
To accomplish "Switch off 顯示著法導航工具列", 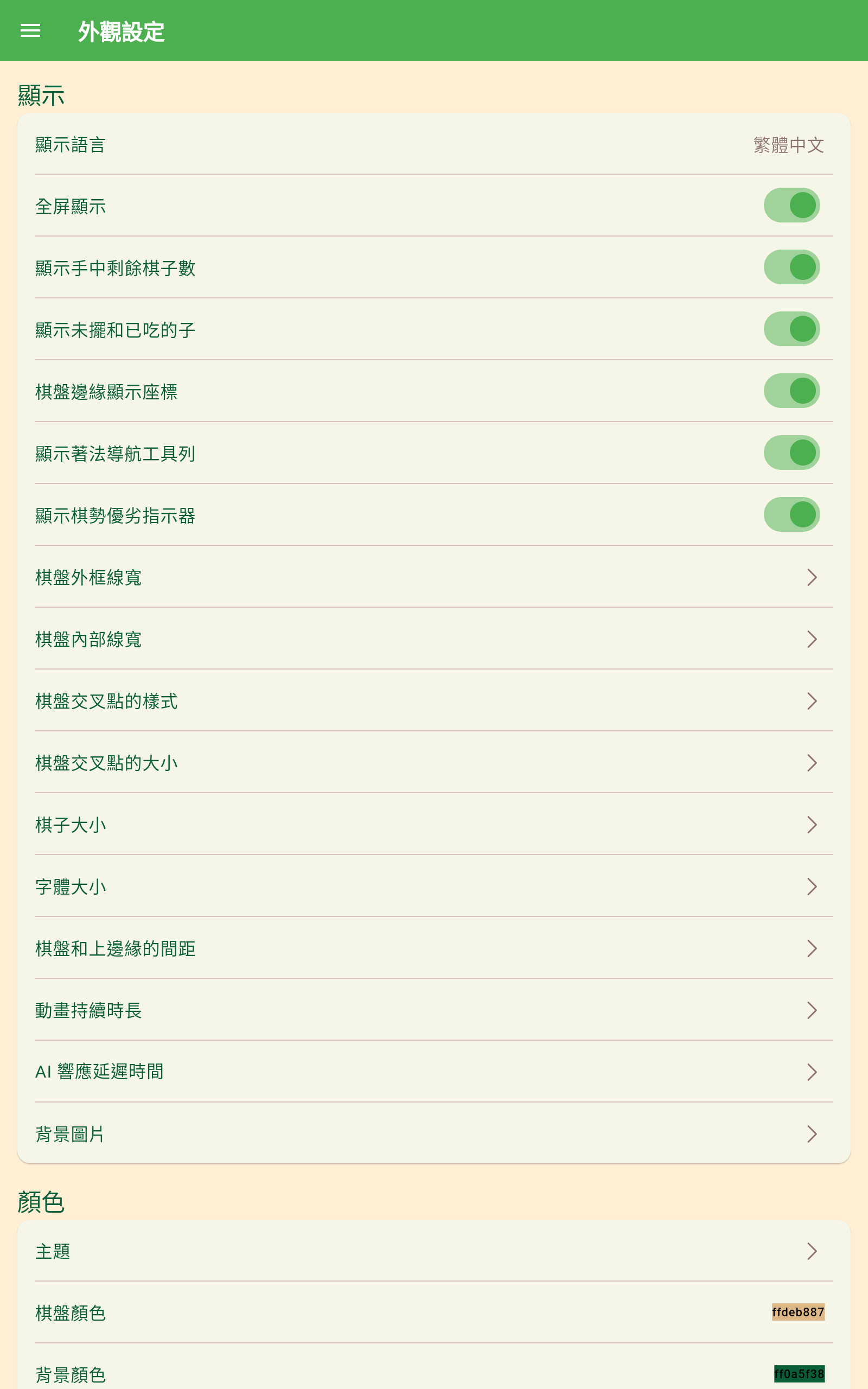I will pos(791,453).
